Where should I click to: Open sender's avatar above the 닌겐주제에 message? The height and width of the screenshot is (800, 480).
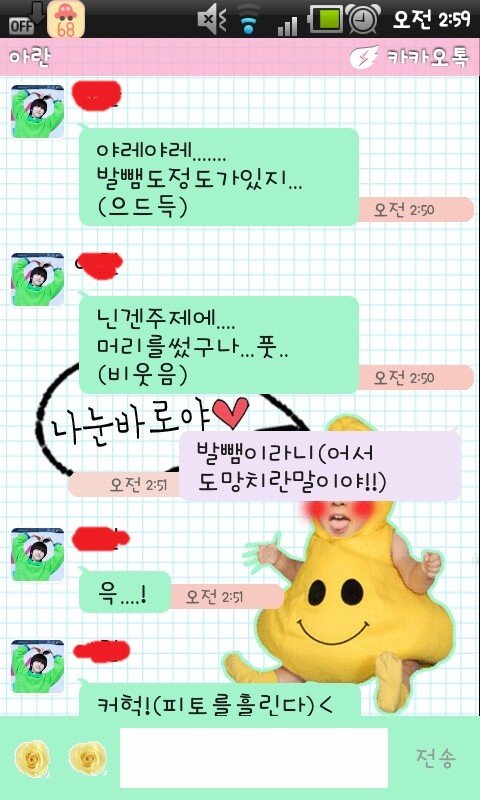click(38, 279)
